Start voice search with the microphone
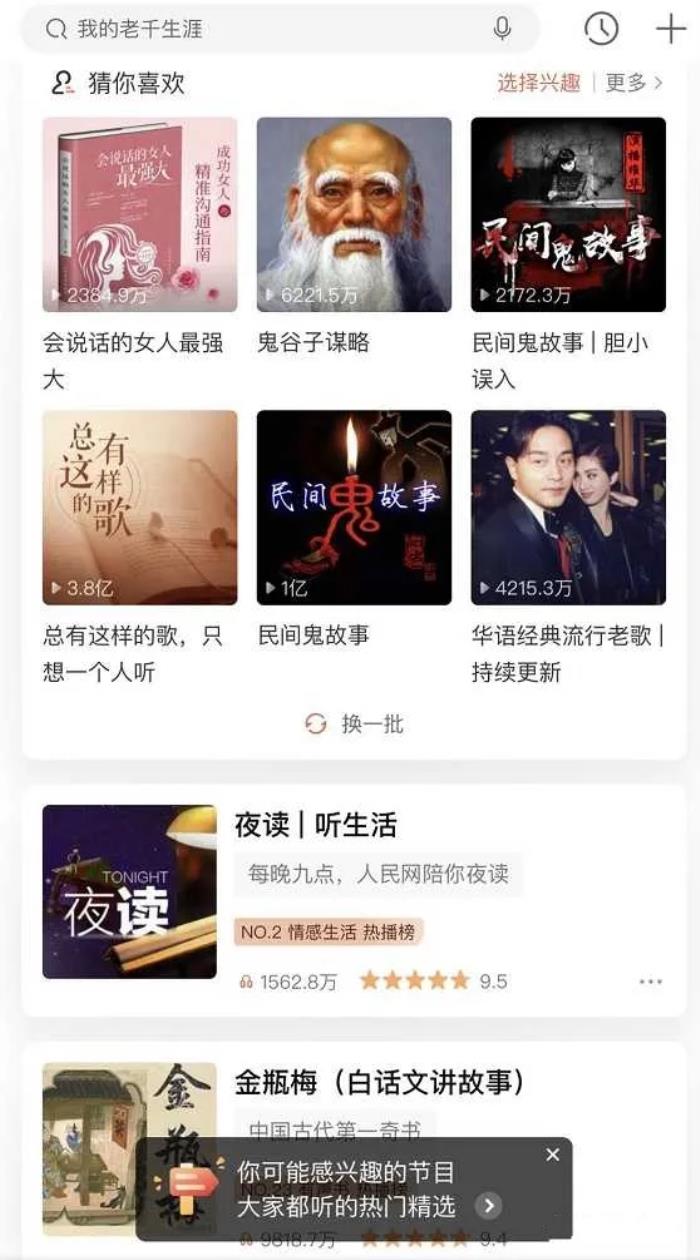 point(502,29)
